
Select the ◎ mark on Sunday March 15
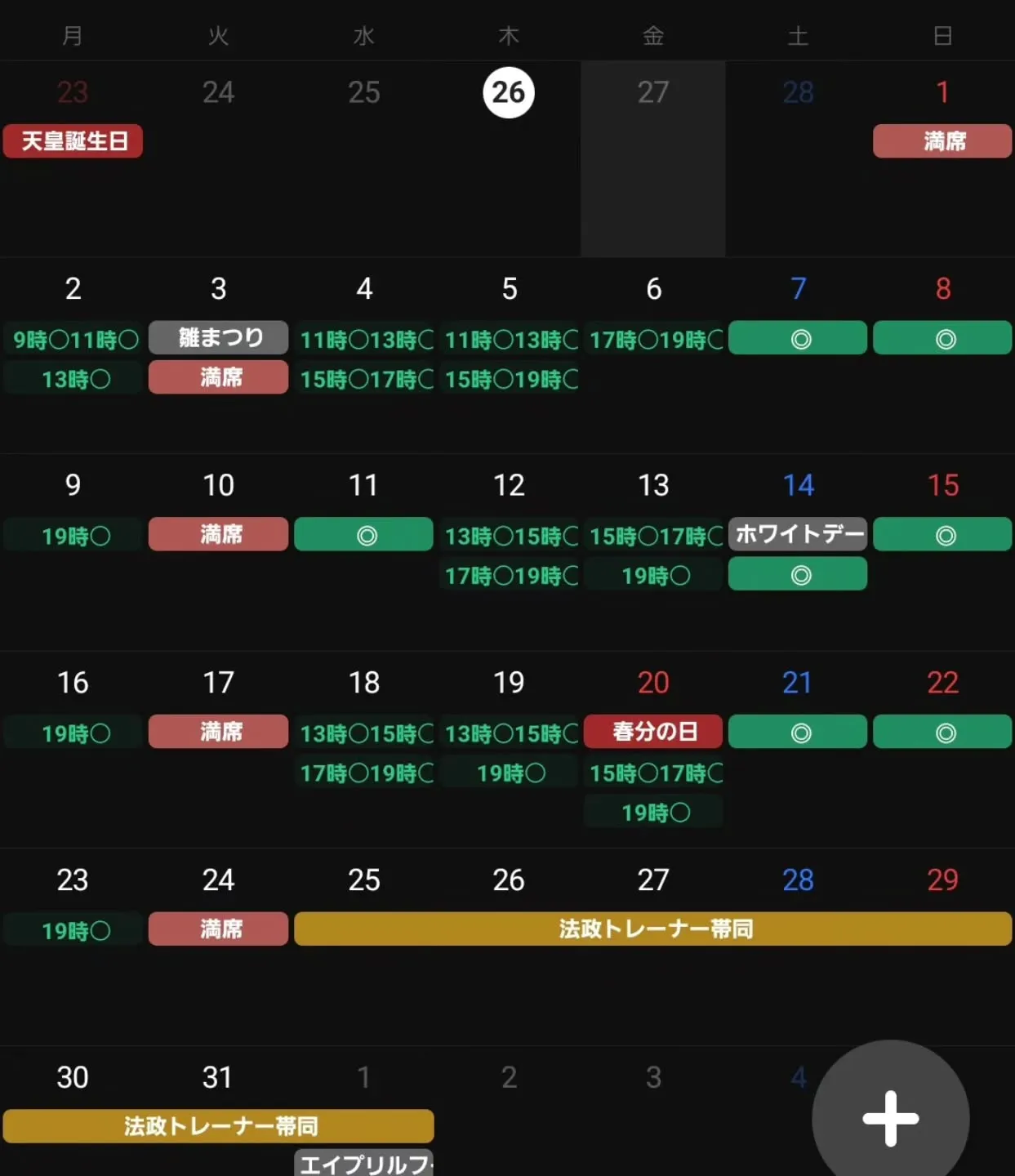[942, 533]
